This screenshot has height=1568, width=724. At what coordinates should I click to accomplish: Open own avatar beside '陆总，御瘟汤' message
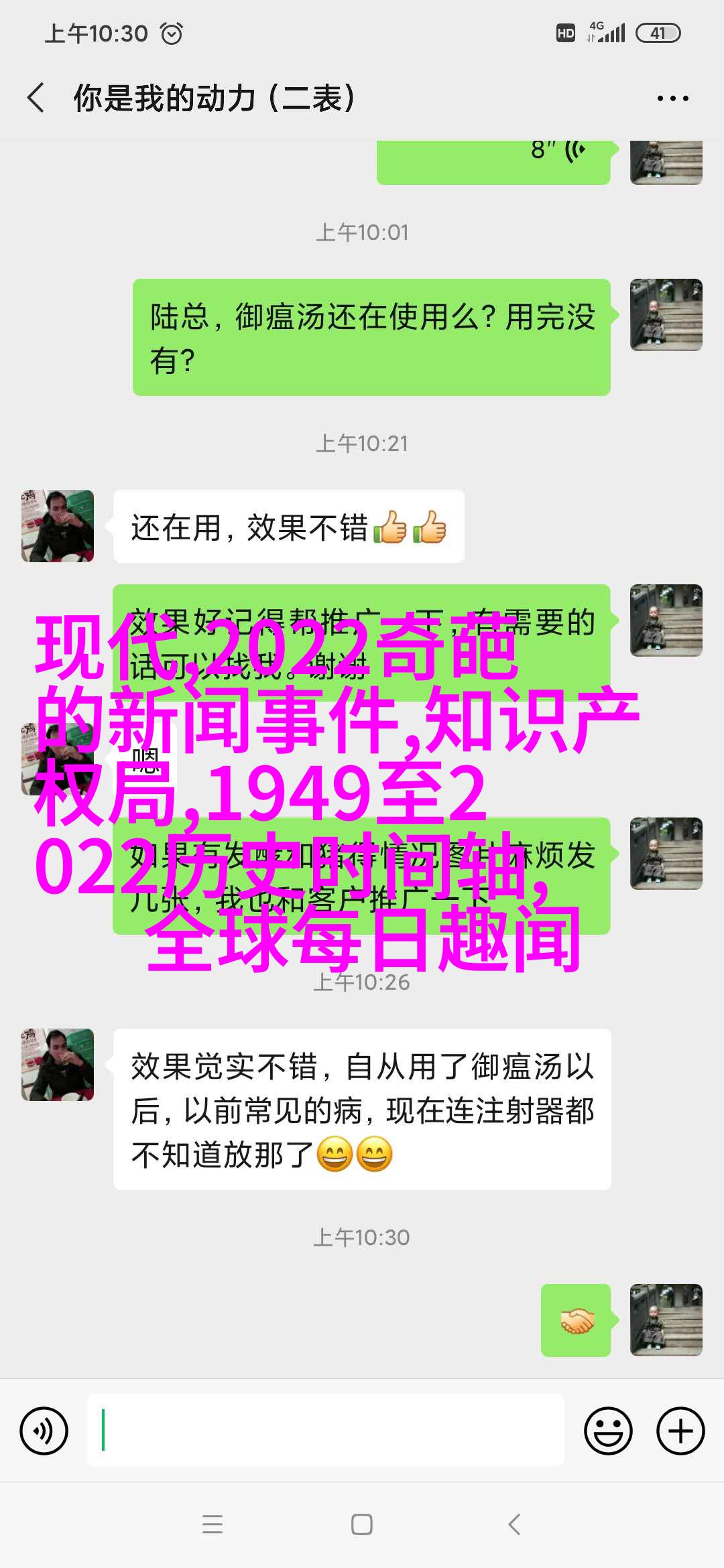tap(666, 315)
